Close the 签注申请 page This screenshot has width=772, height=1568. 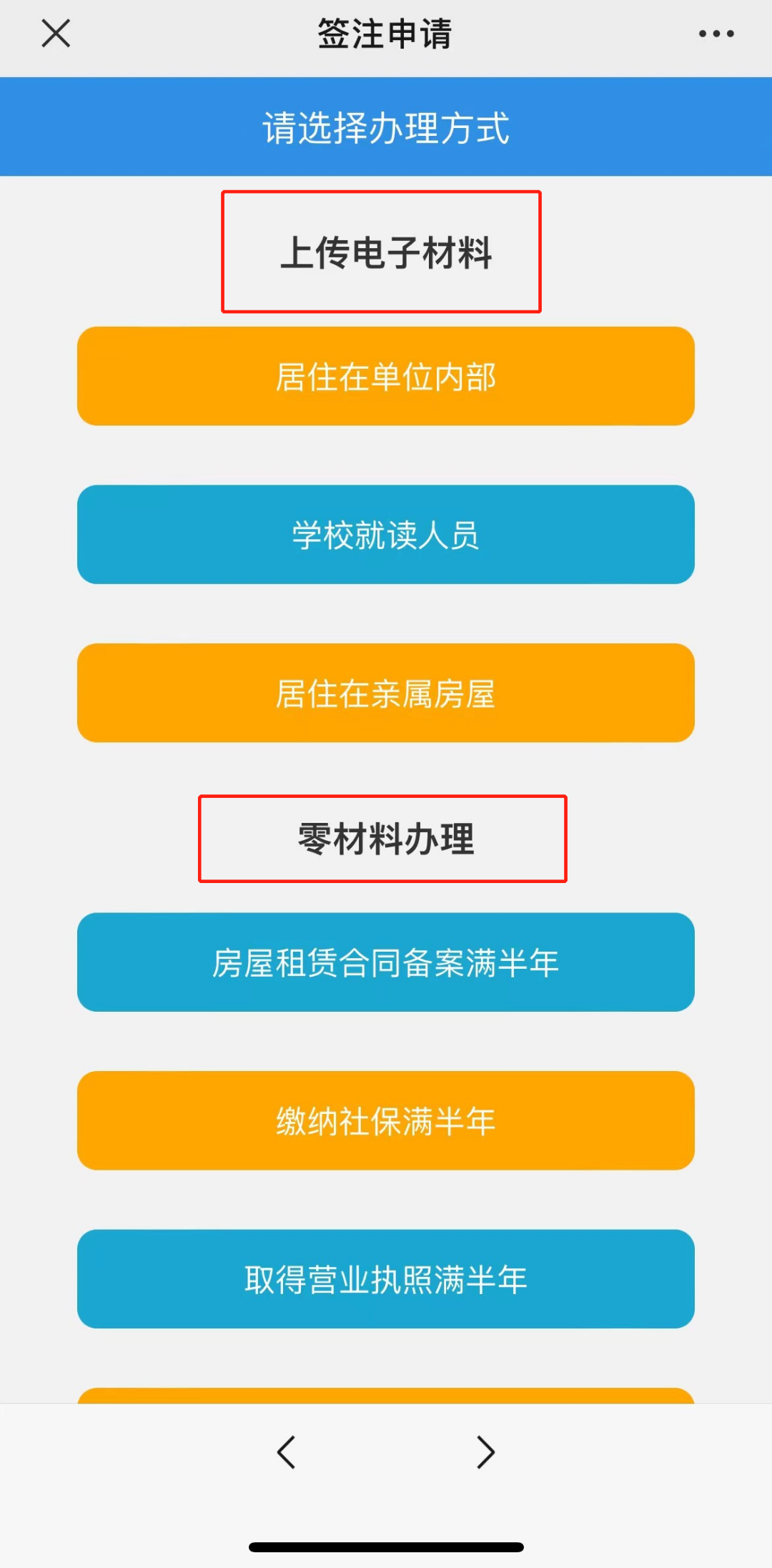tap(56, 34)
